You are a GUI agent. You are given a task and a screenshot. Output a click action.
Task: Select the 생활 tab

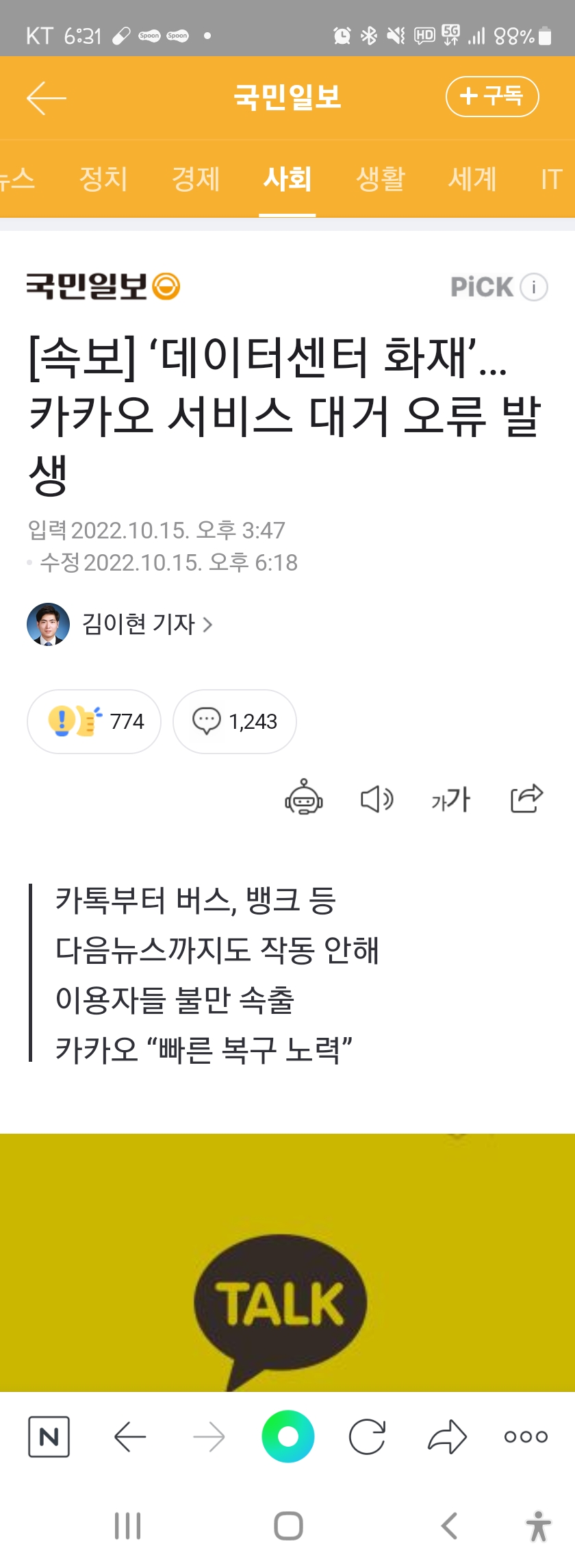381,179
